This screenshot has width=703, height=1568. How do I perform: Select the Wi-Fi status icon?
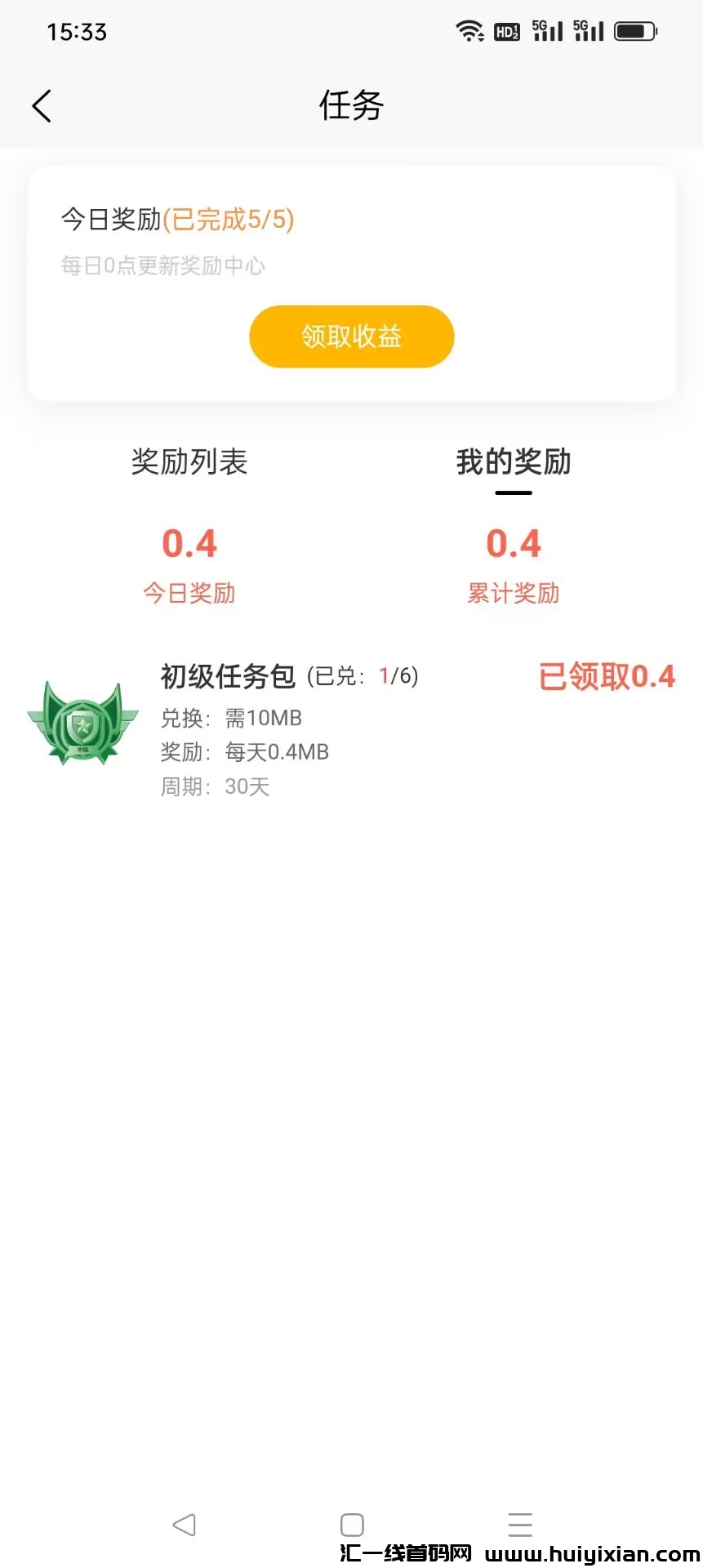[469, 30]
